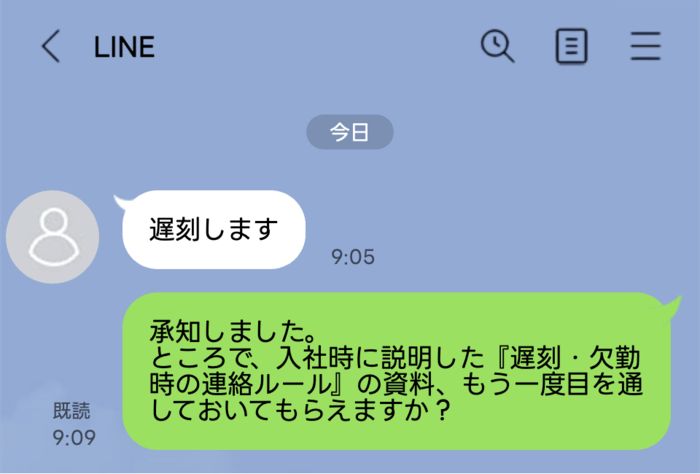Search within this chat
Viewport: 700px width, 474px height.
497,46
